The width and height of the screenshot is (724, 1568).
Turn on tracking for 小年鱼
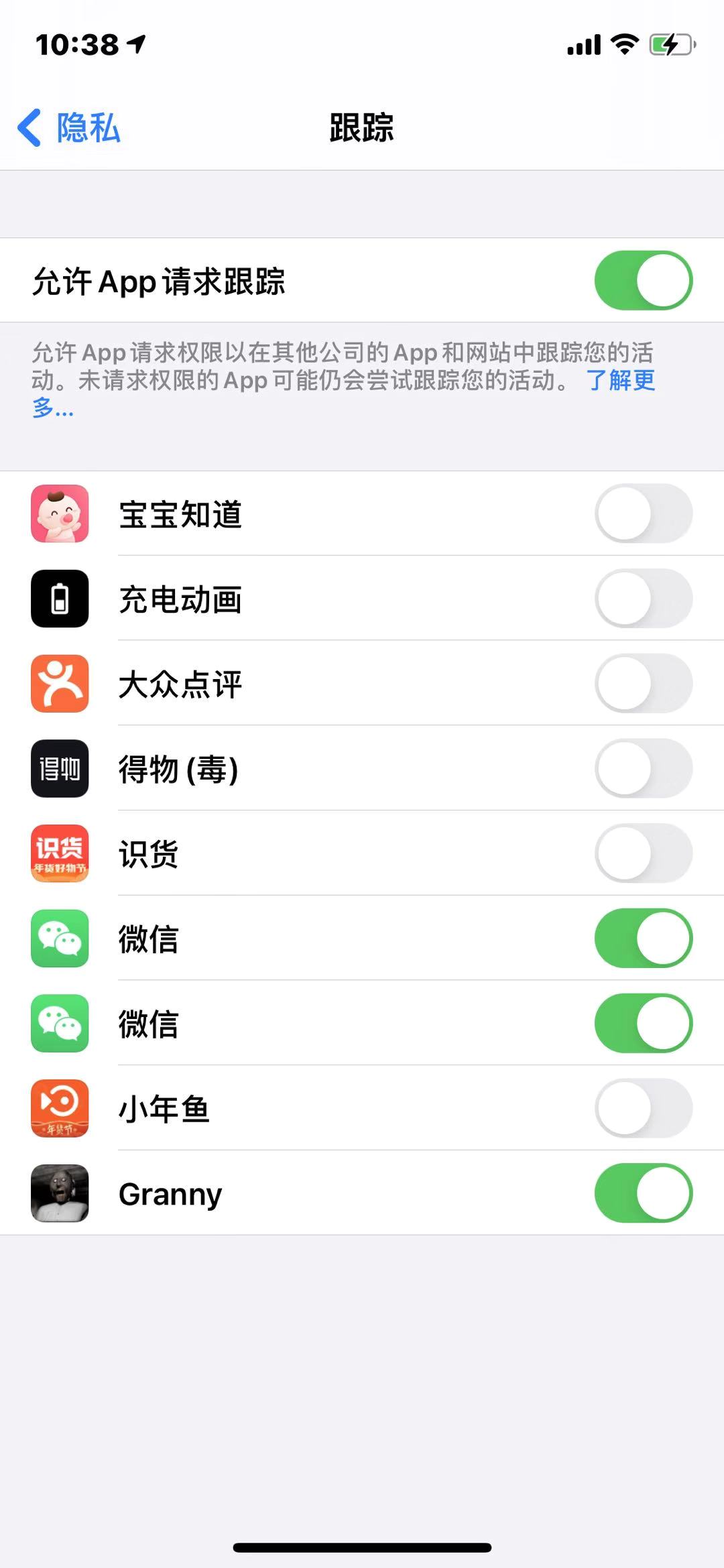click(x=643, y=1108)
